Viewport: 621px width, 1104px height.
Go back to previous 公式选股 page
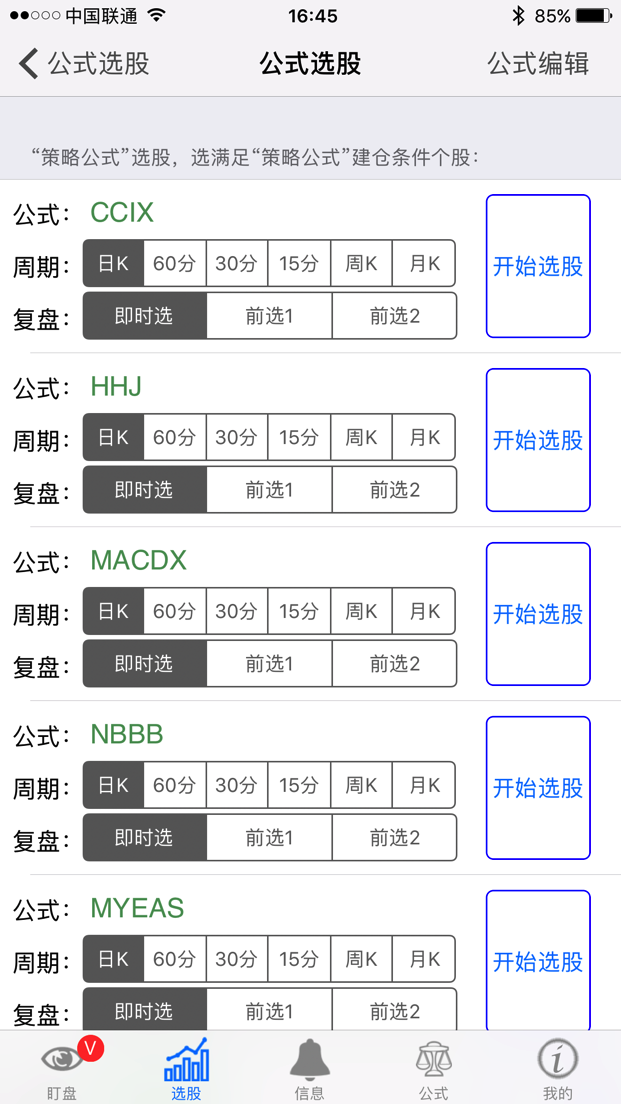click(83, 63)
